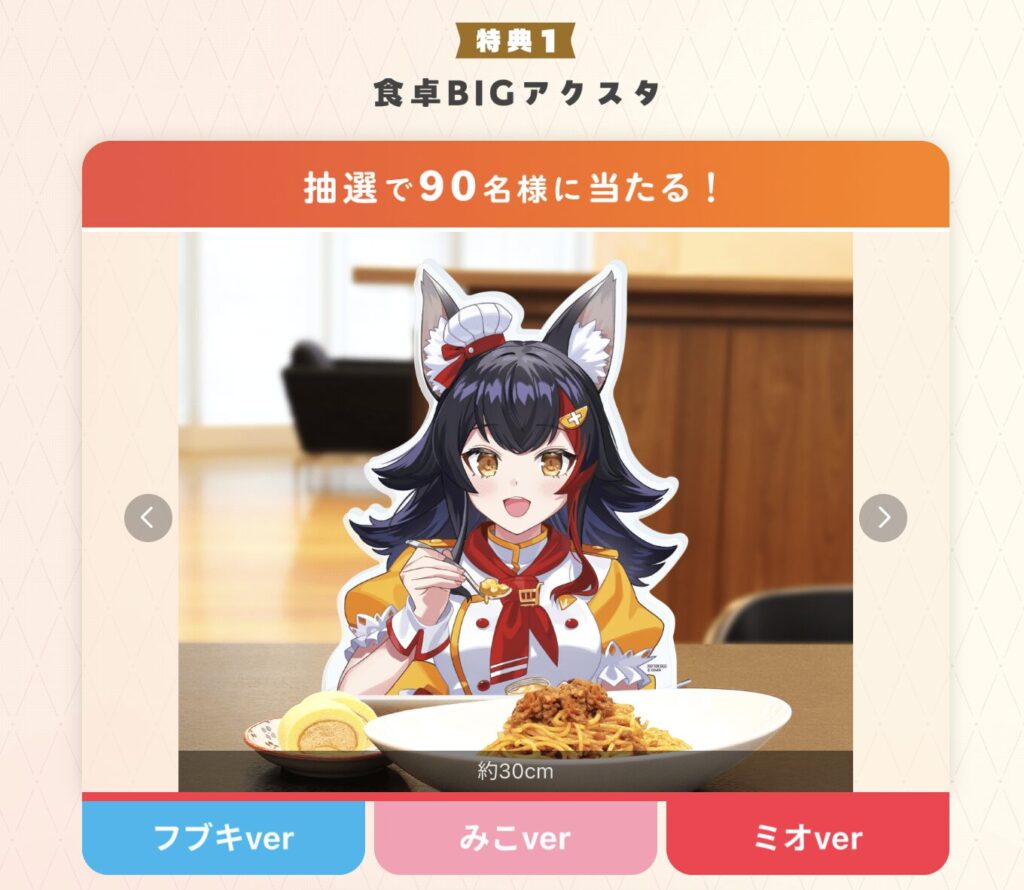Show the previous carousel image
The image size is (1024, 890).
[x=148, y=518]
